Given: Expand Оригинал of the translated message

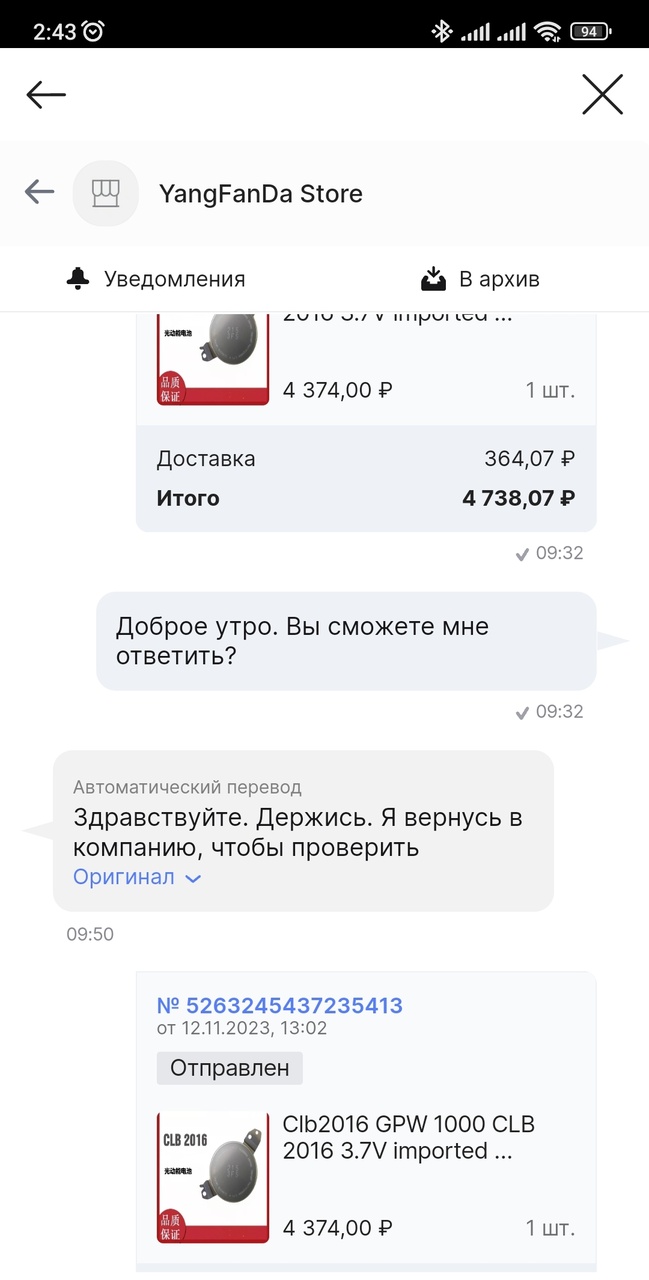Looking at the screenshot, I should [x=137, y=878].
